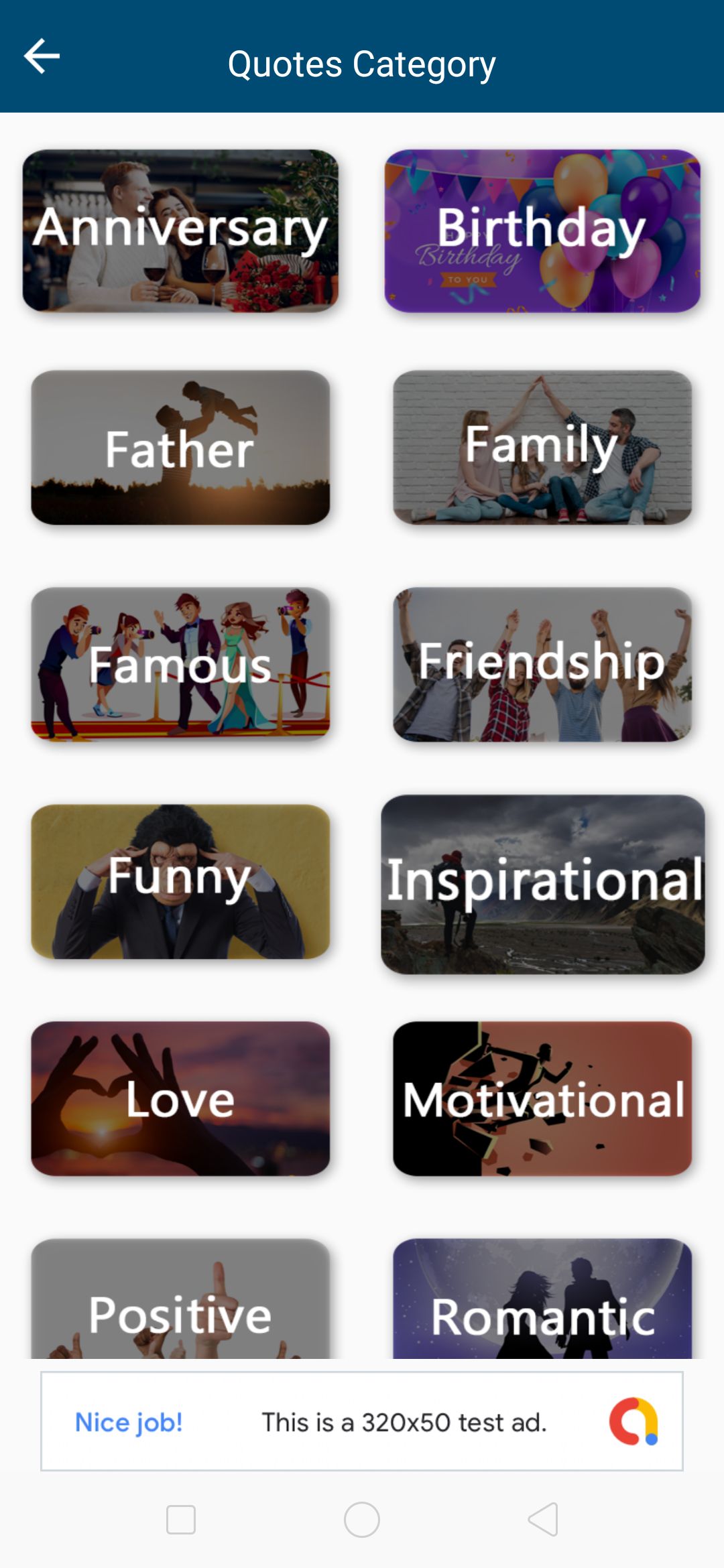Screen dimensions: 724x1568
Task: Choose the Friendship category card
Action: tap(542, 665)
